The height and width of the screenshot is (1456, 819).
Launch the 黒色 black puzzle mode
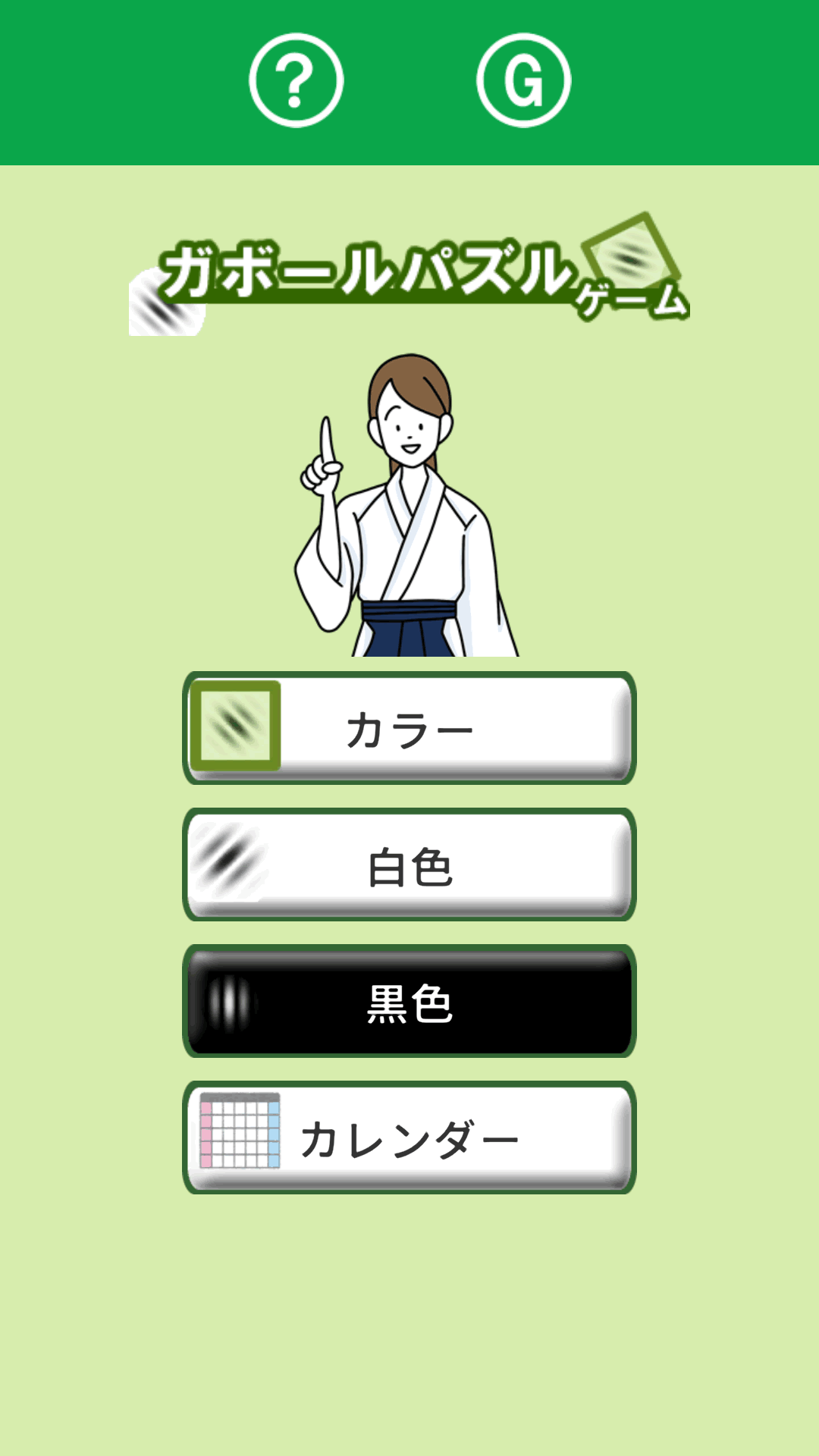pyautogui.click(x=409, y=1001)
